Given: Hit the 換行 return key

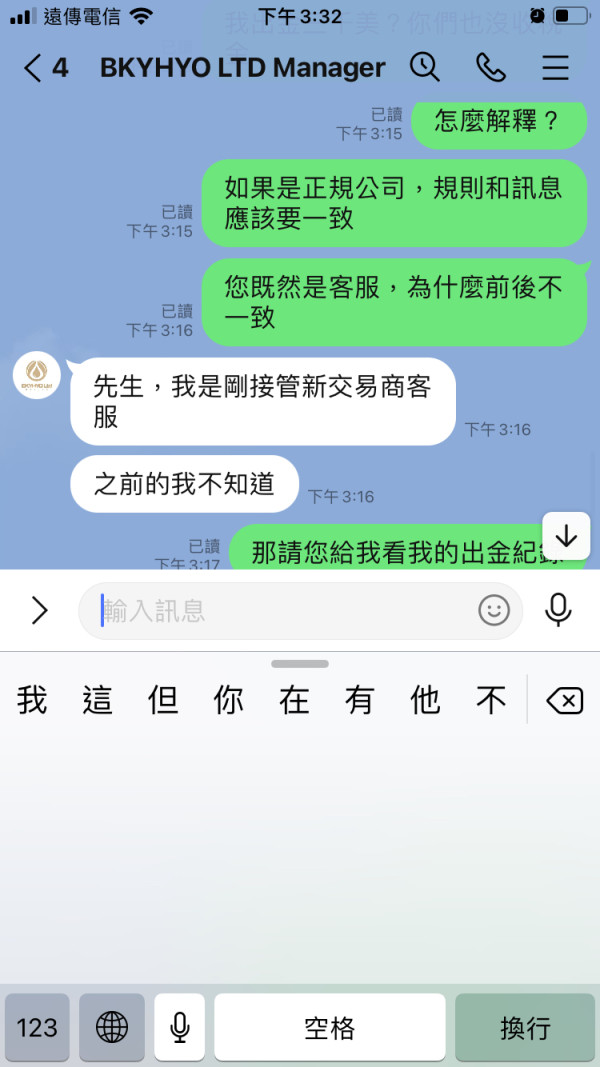Looking at the screenshot, I should tap(525, 1027).
